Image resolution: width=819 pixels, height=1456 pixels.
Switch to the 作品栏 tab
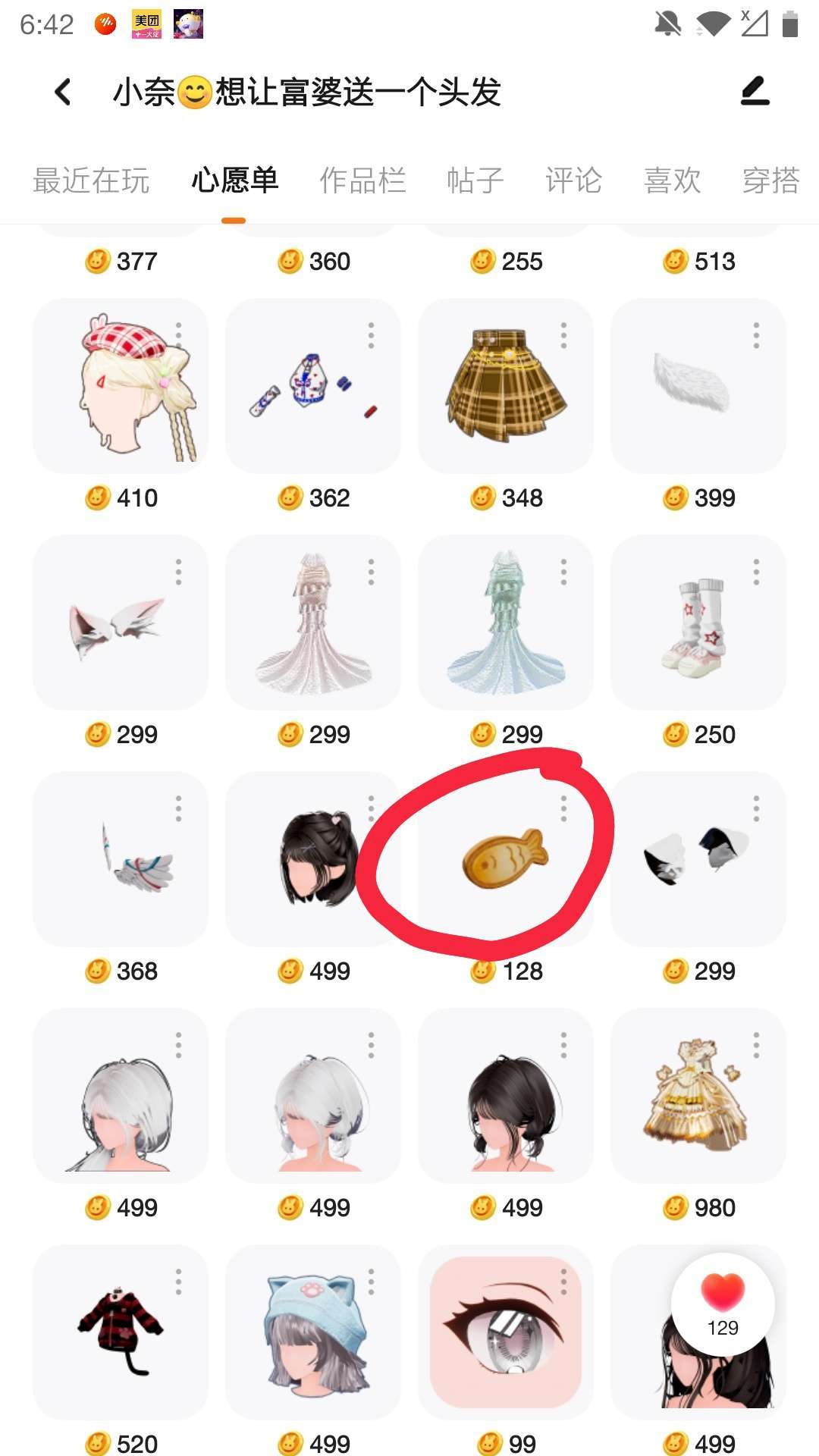pos(362,181)
